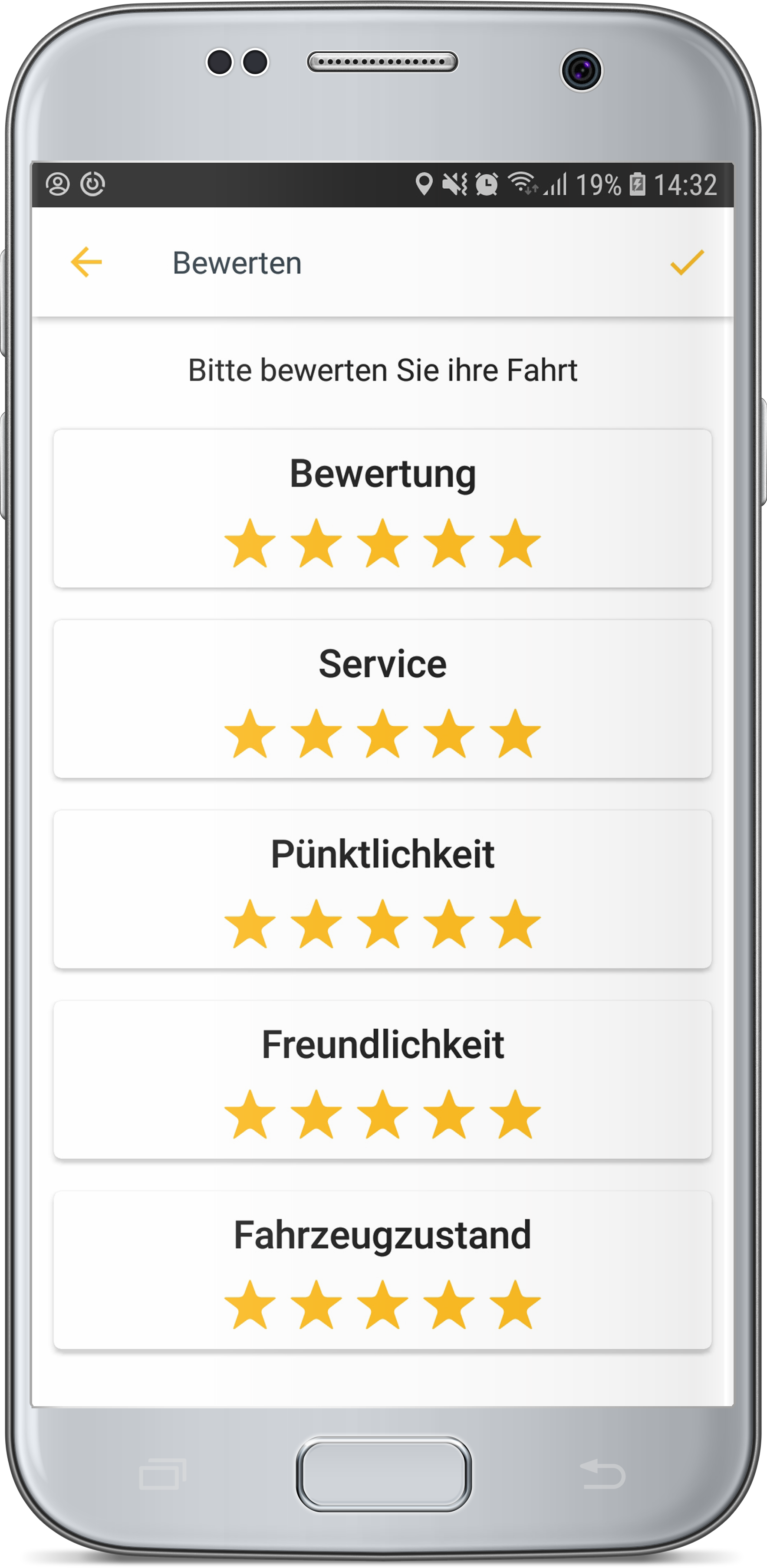Tap the phone's back key
This screenshot has width=767, height=1568.
[x=602, y=1474]
